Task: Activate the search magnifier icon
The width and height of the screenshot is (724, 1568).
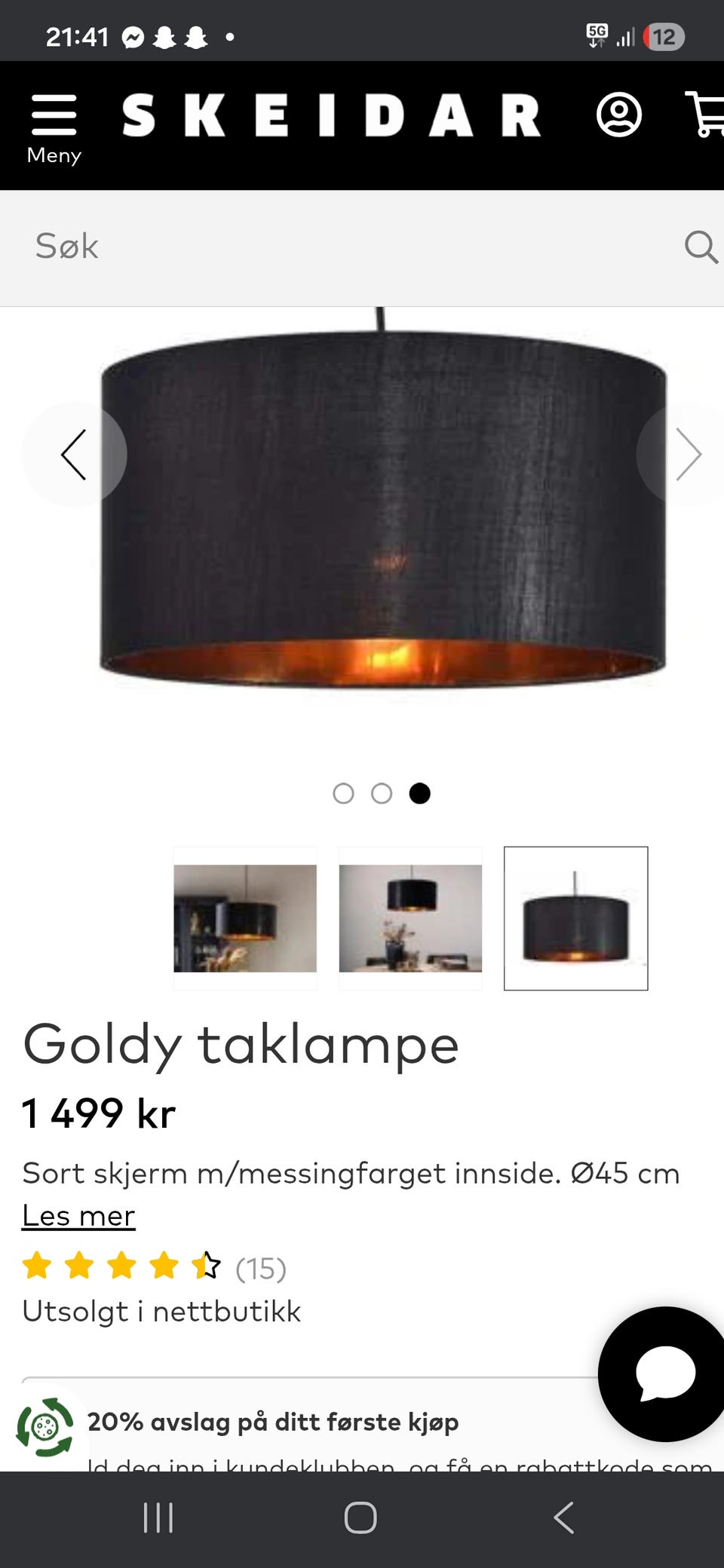Action: point(701,247)
